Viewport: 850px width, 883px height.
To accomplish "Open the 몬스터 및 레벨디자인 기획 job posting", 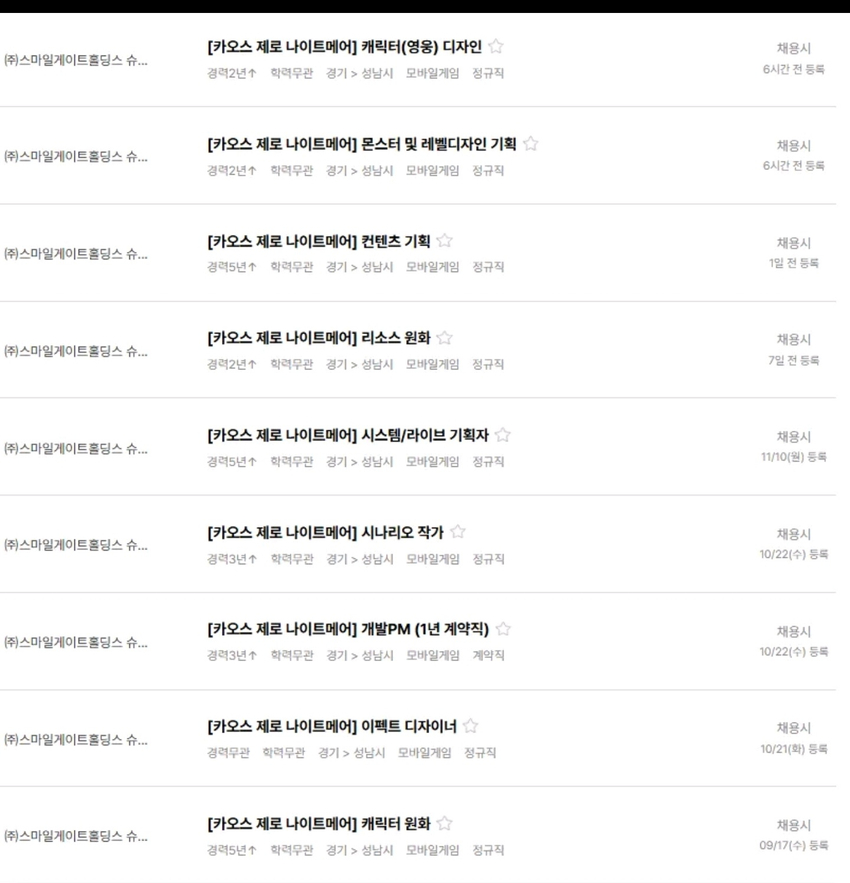I will point(361,144).
